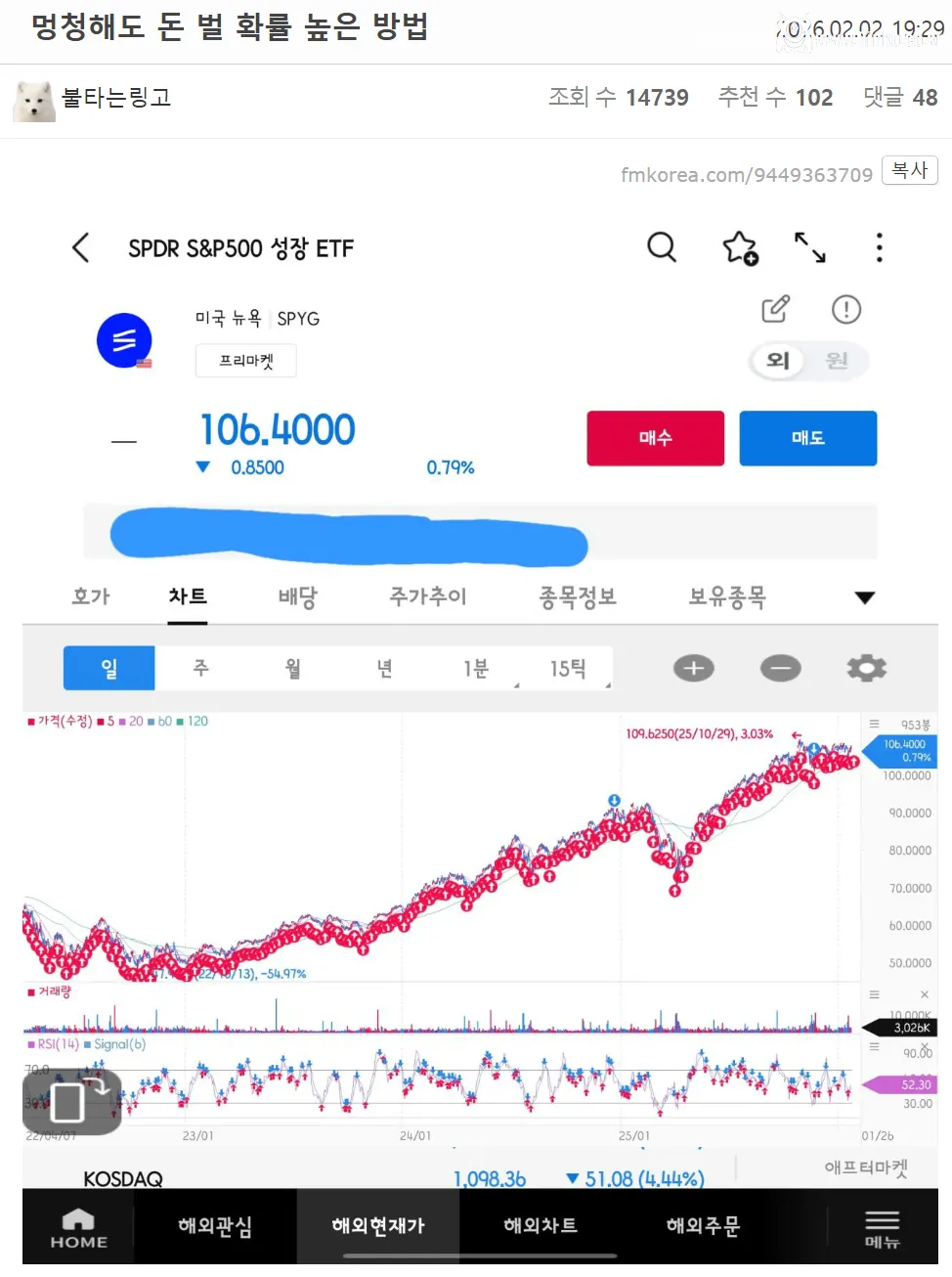Expand the chart fullscreen with diagonal arrows icon

coord(809,247)
